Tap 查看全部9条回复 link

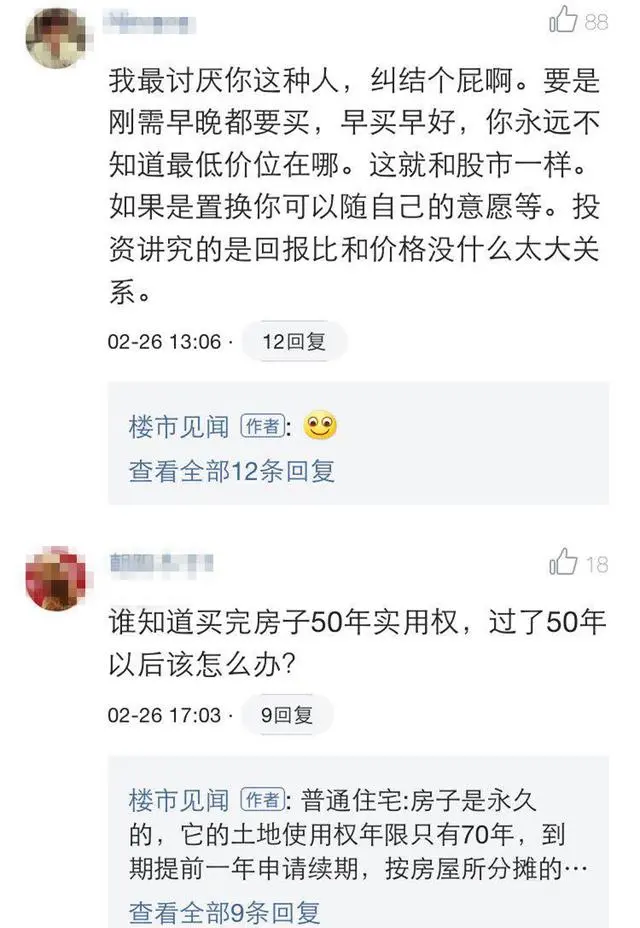point(224,912)
